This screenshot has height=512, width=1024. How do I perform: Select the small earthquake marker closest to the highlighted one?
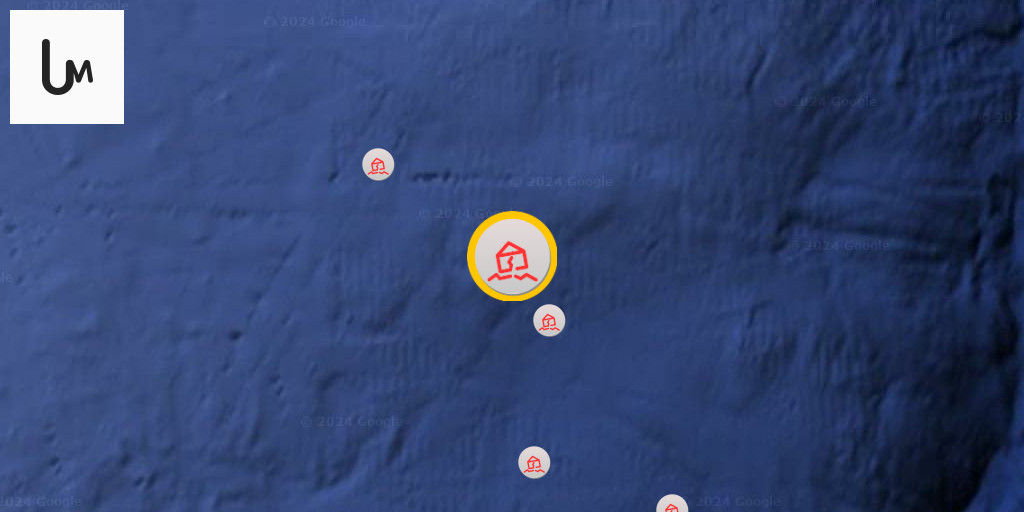click(x=549, y=320)
